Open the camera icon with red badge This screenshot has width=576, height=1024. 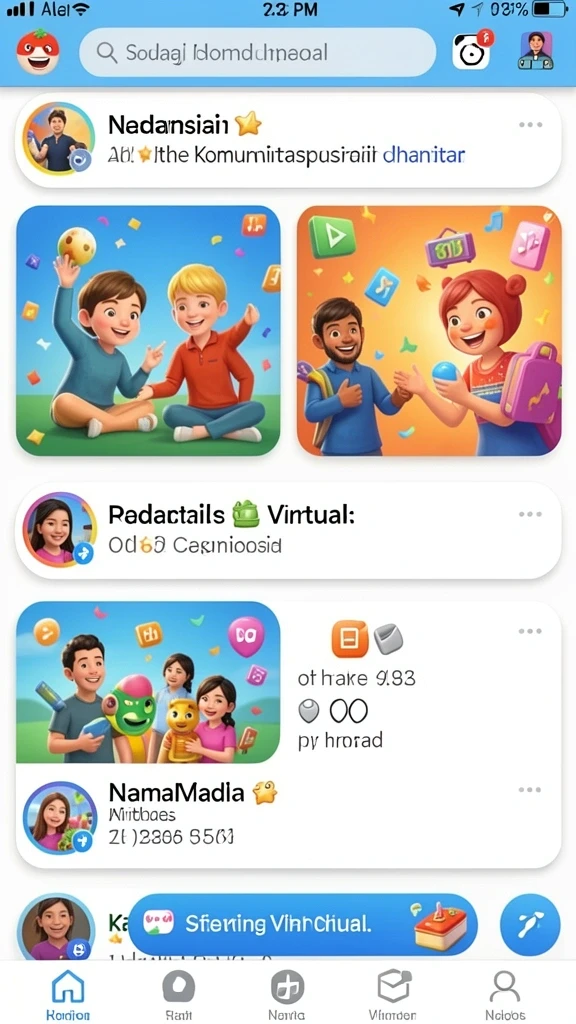(472, 50)
